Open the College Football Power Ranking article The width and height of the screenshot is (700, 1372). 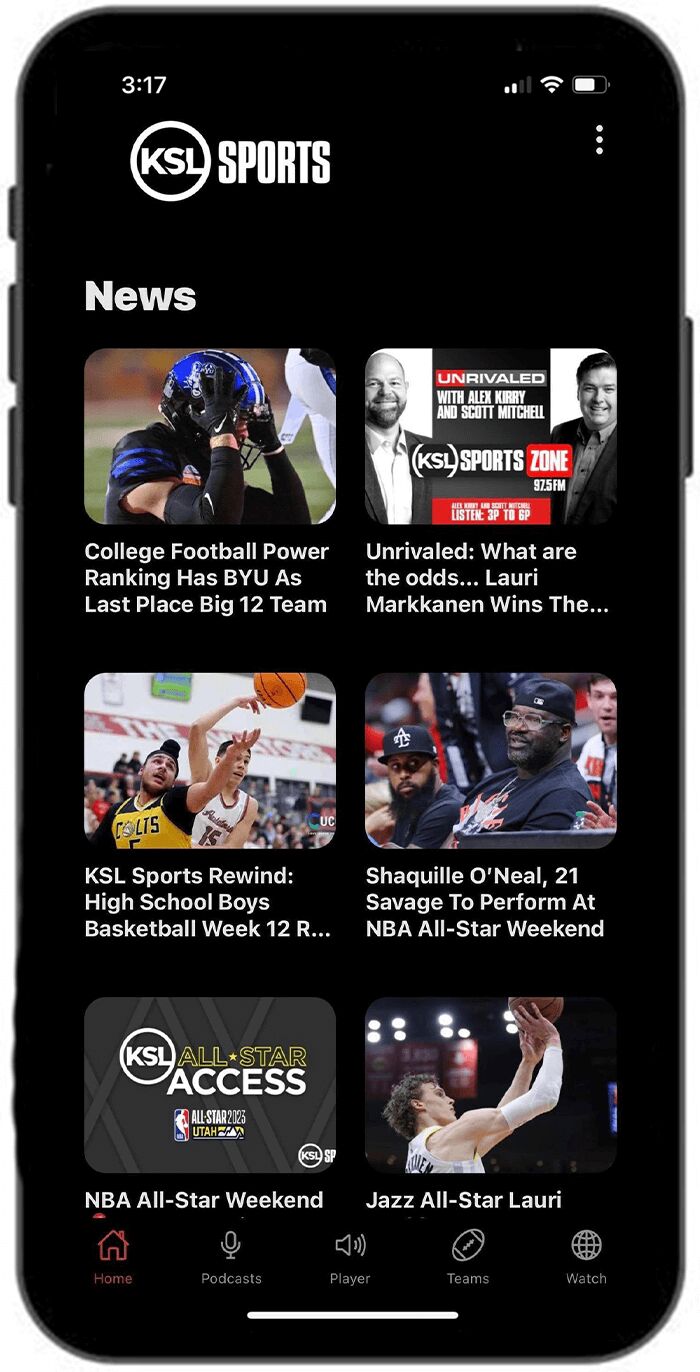pyautogui.click(x=210, y=437)
